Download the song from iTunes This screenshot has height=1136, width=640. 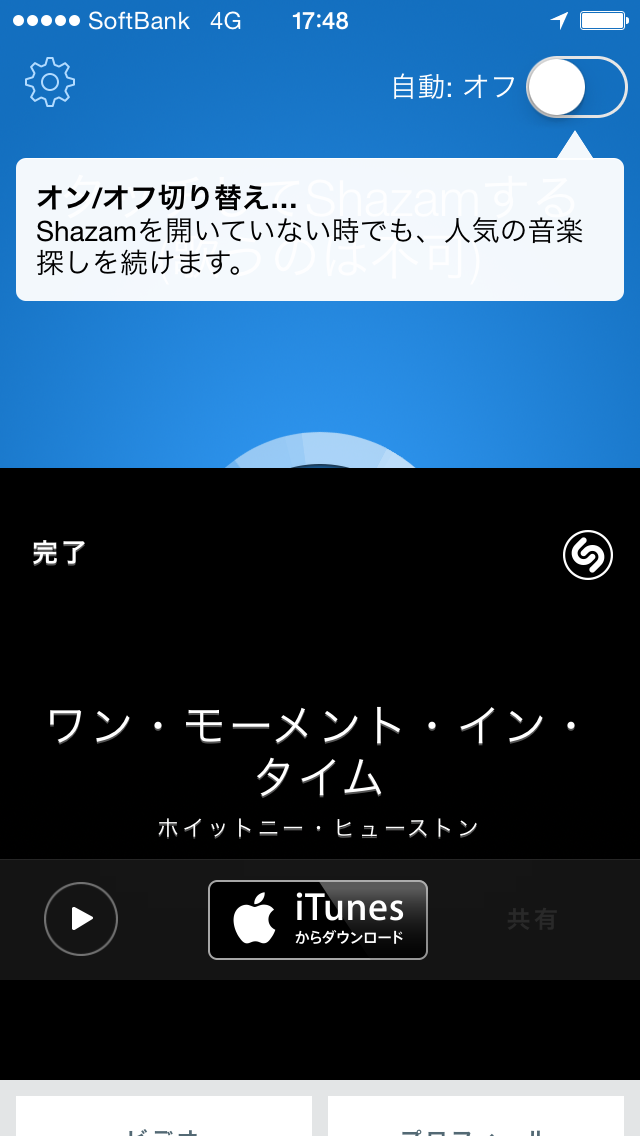click(318, 919)
